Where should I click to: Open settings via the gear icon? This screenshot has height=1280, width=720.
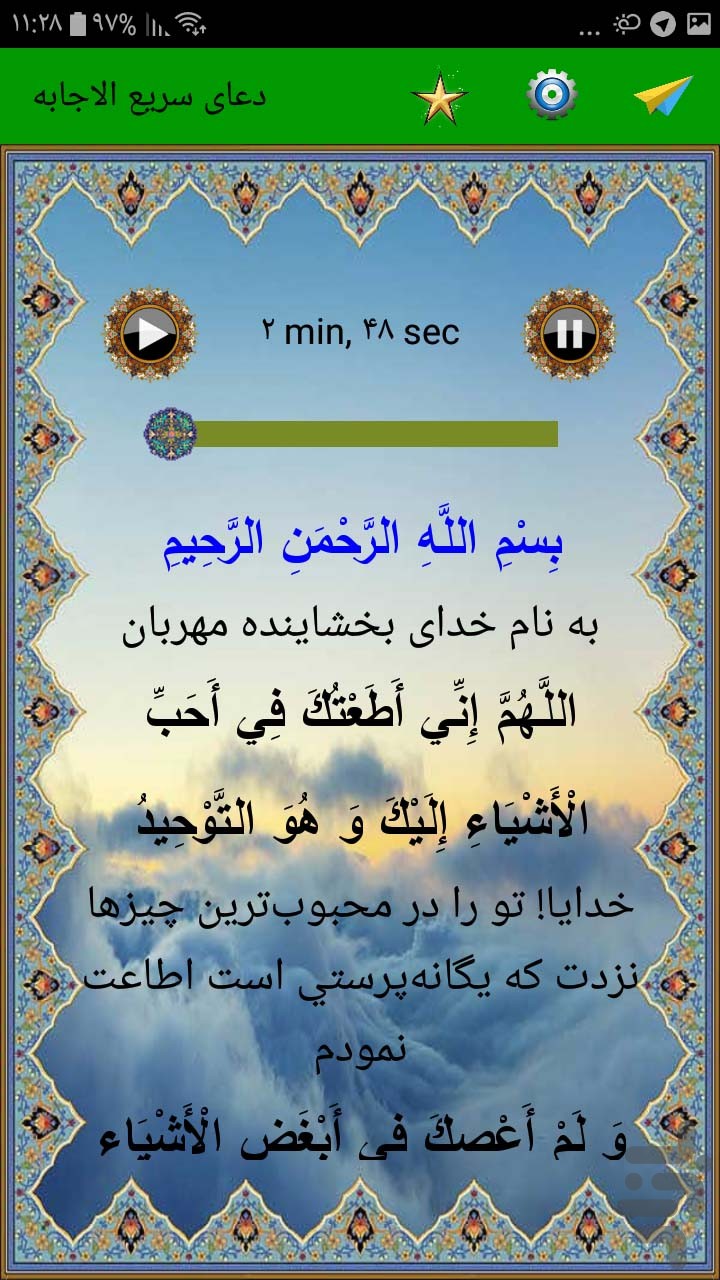(552, 96)
